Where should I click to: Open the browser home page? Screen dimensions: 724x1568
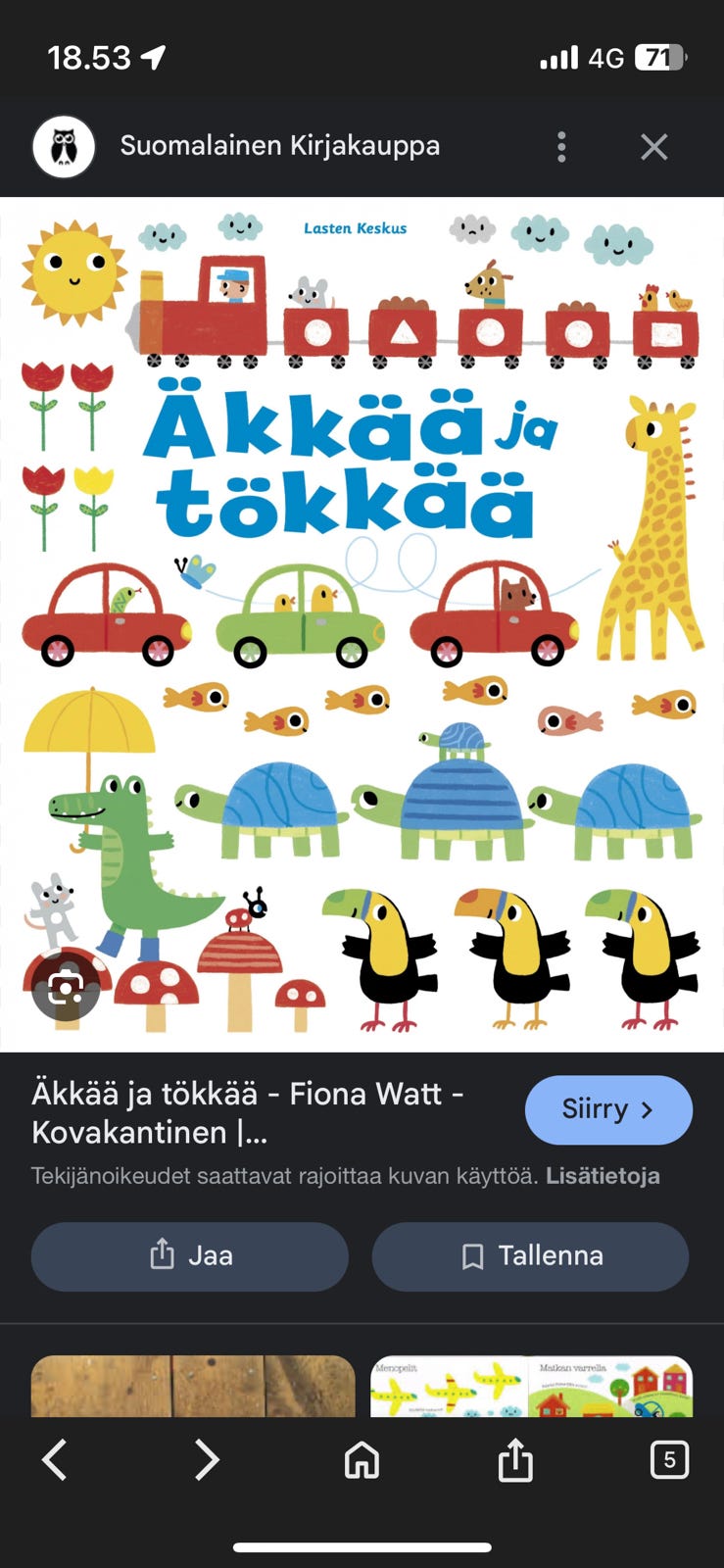[x=362, y=1460]
